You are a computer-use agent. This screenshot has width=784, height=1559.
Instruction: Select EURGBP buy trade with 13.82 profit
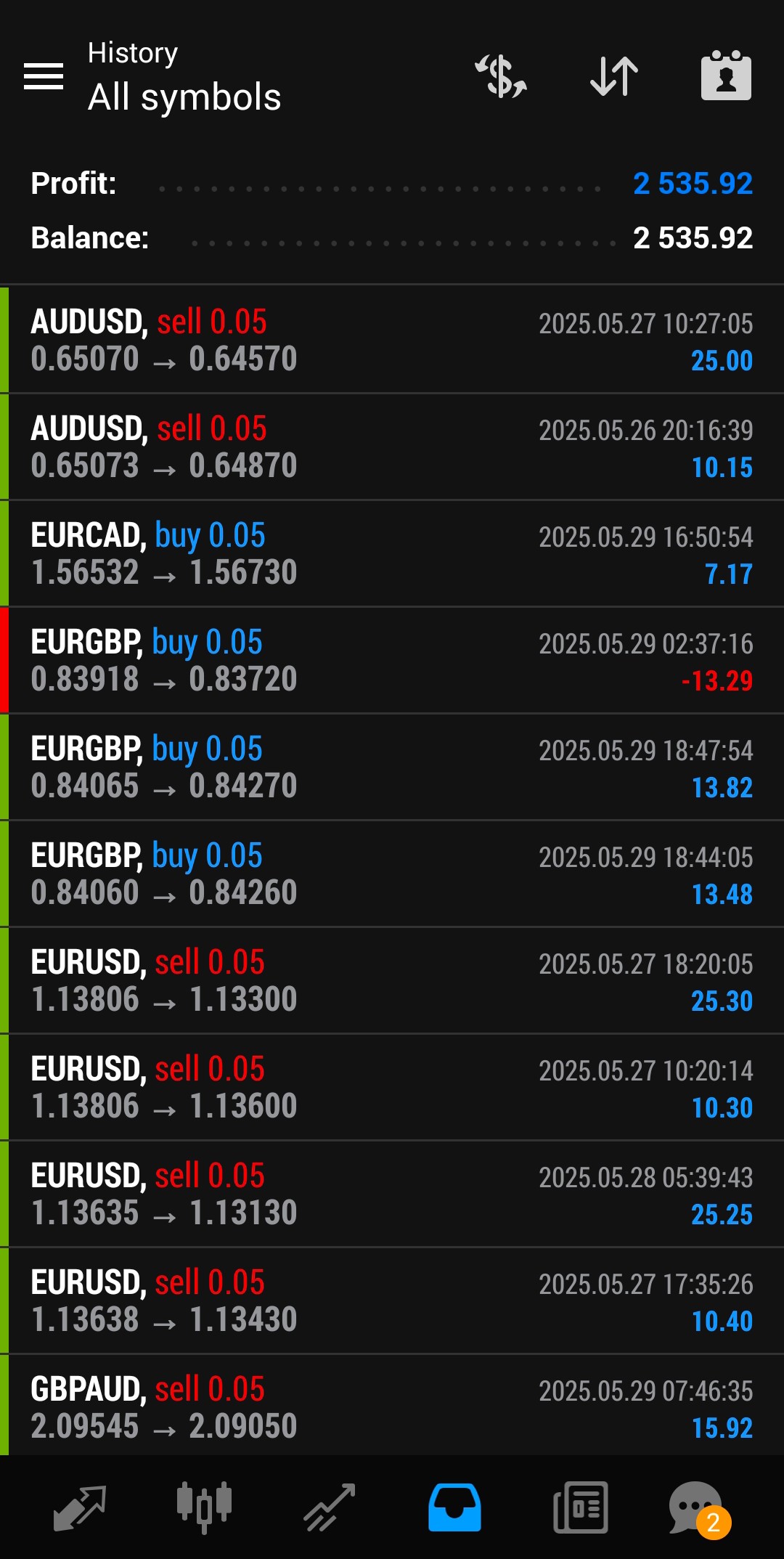pyautogui.click(x=392, y=767)
